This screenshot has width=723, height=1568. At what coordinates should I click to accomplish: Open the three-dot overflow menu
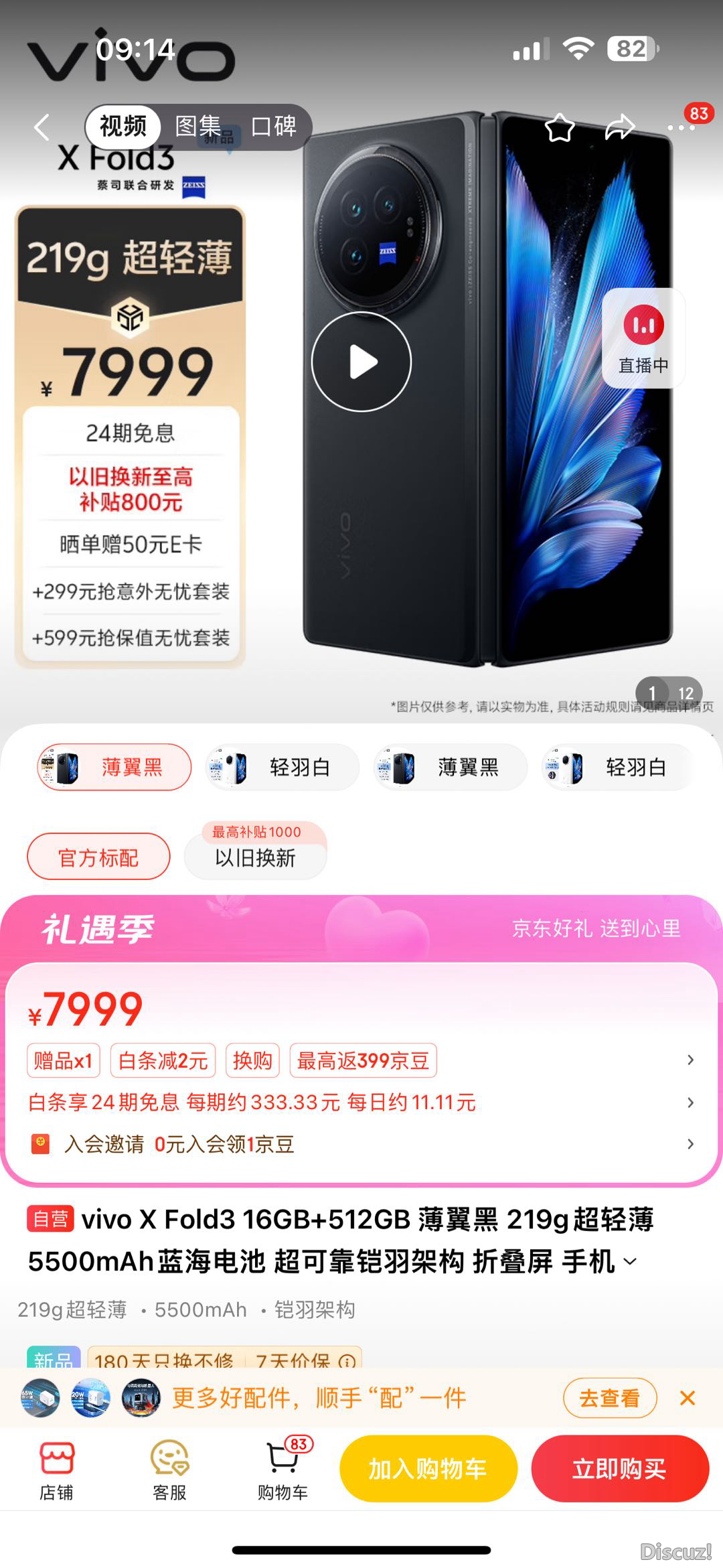[x=680, y=127]
